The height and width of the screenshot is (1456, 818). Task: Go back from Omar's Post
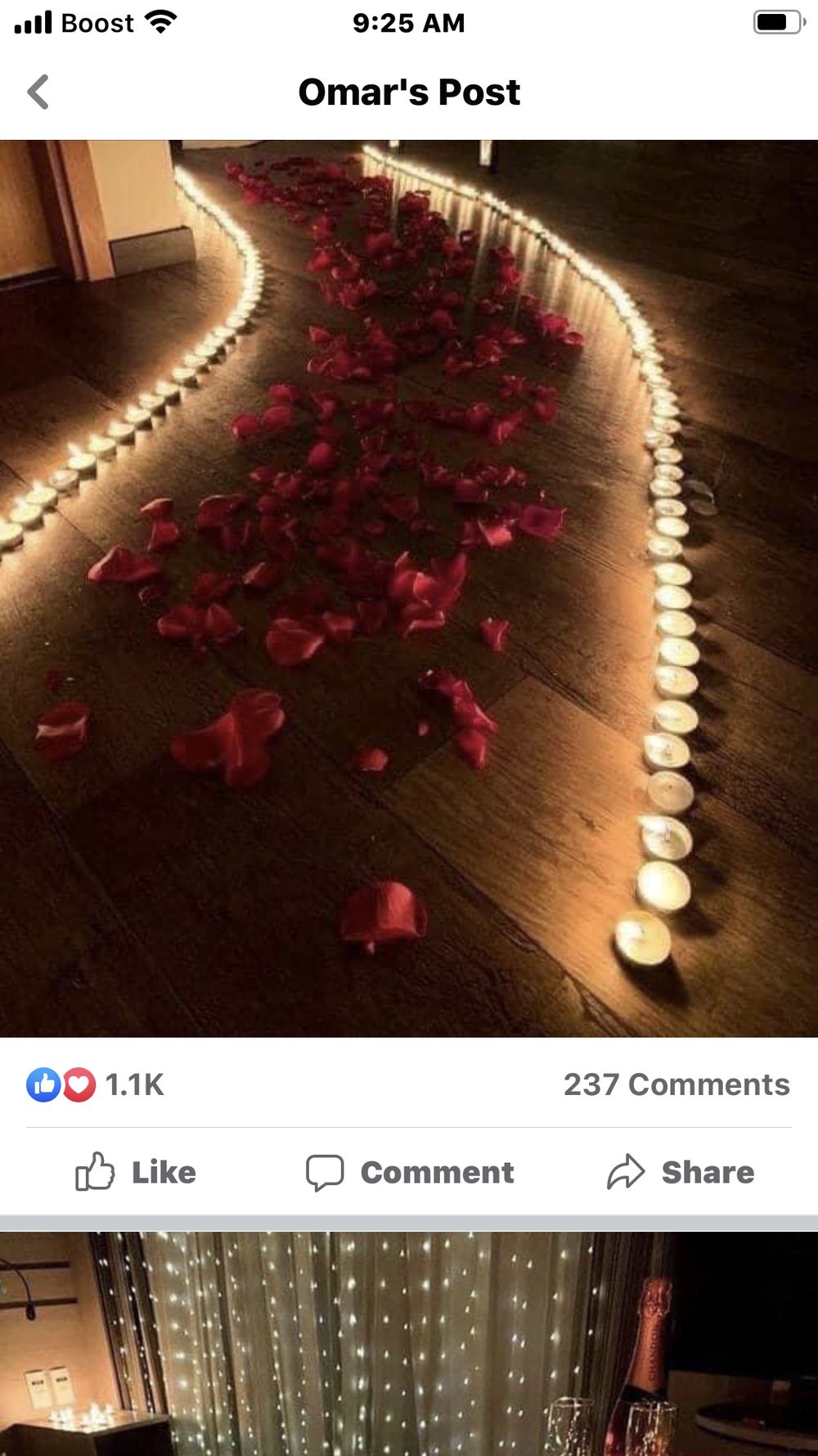click(38, 92)
